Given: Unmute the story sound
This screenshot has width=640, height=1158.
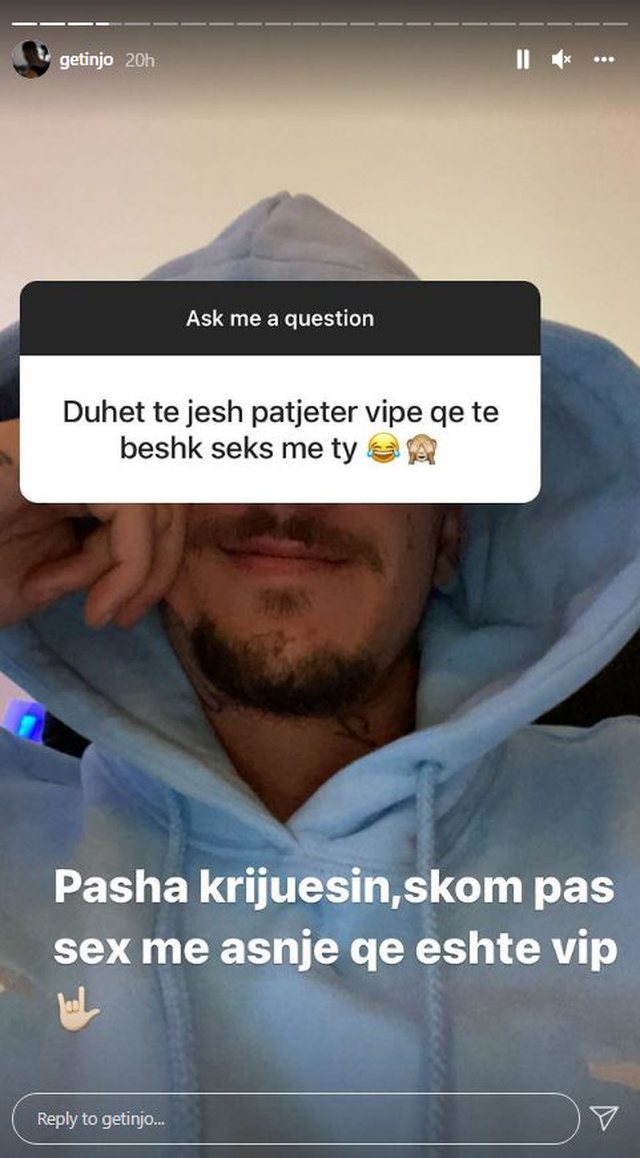Looking at the screenshot, I should pos(561,60).
